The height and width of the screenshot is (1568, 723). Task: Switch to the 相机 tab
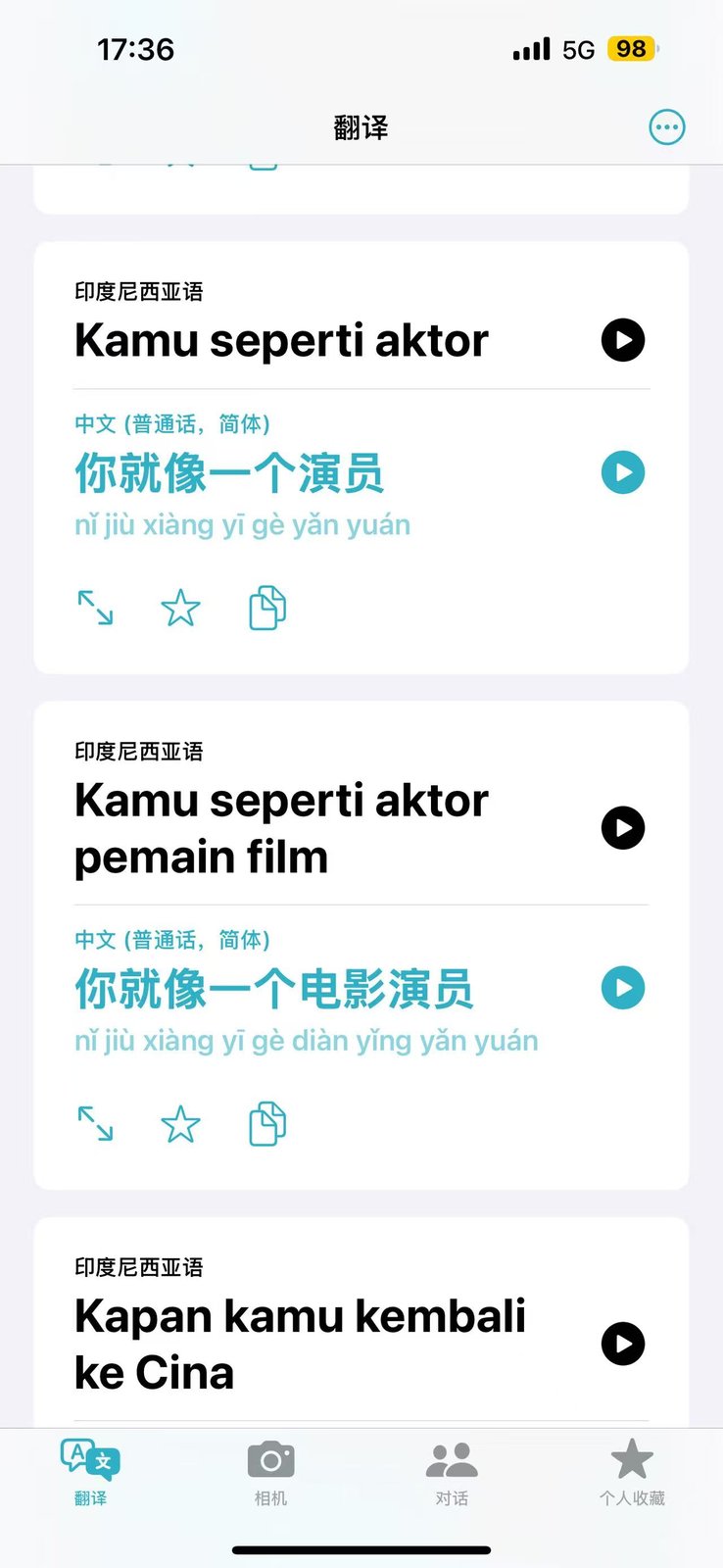coord(271,1472)
